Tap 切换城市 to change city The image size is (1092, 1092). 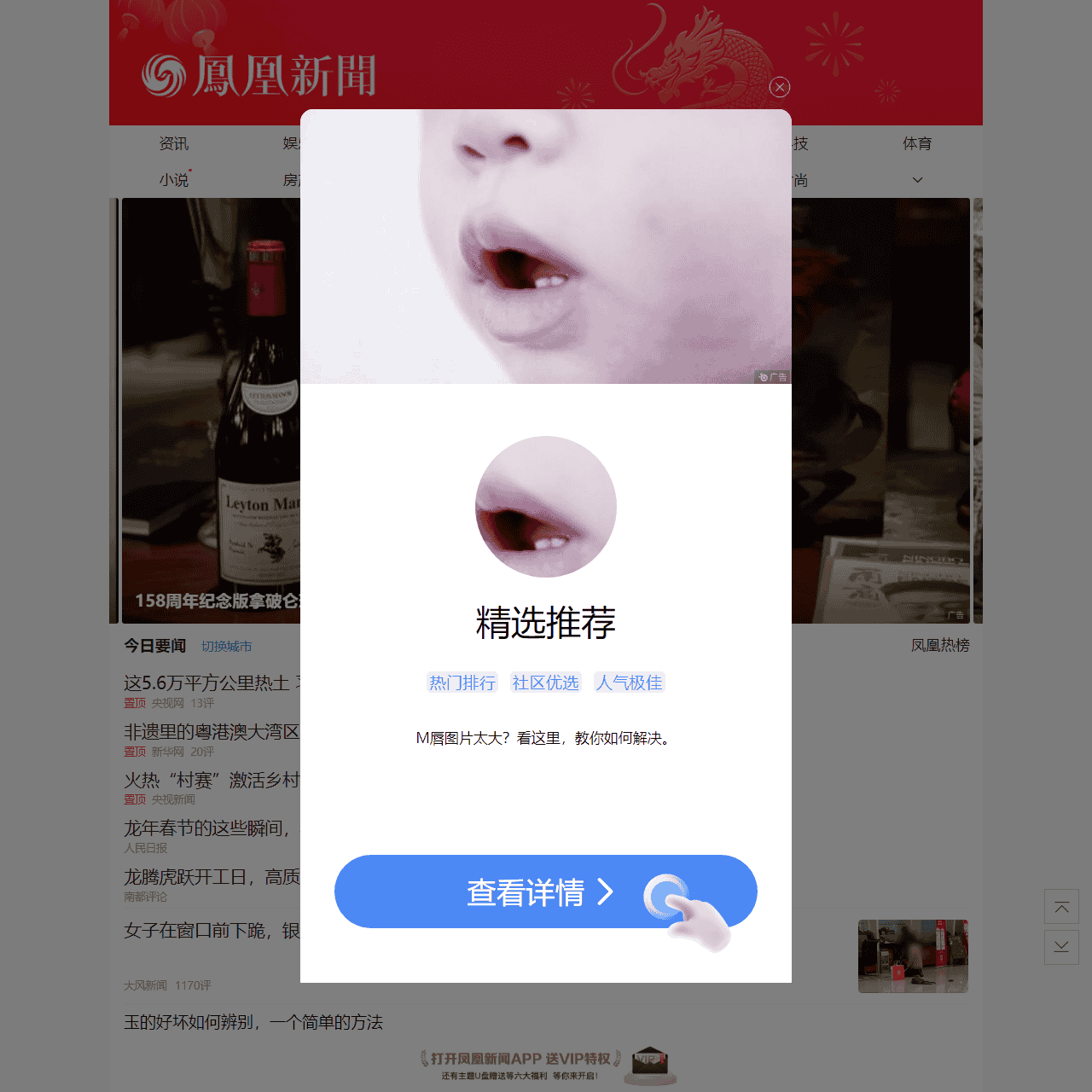226,647
